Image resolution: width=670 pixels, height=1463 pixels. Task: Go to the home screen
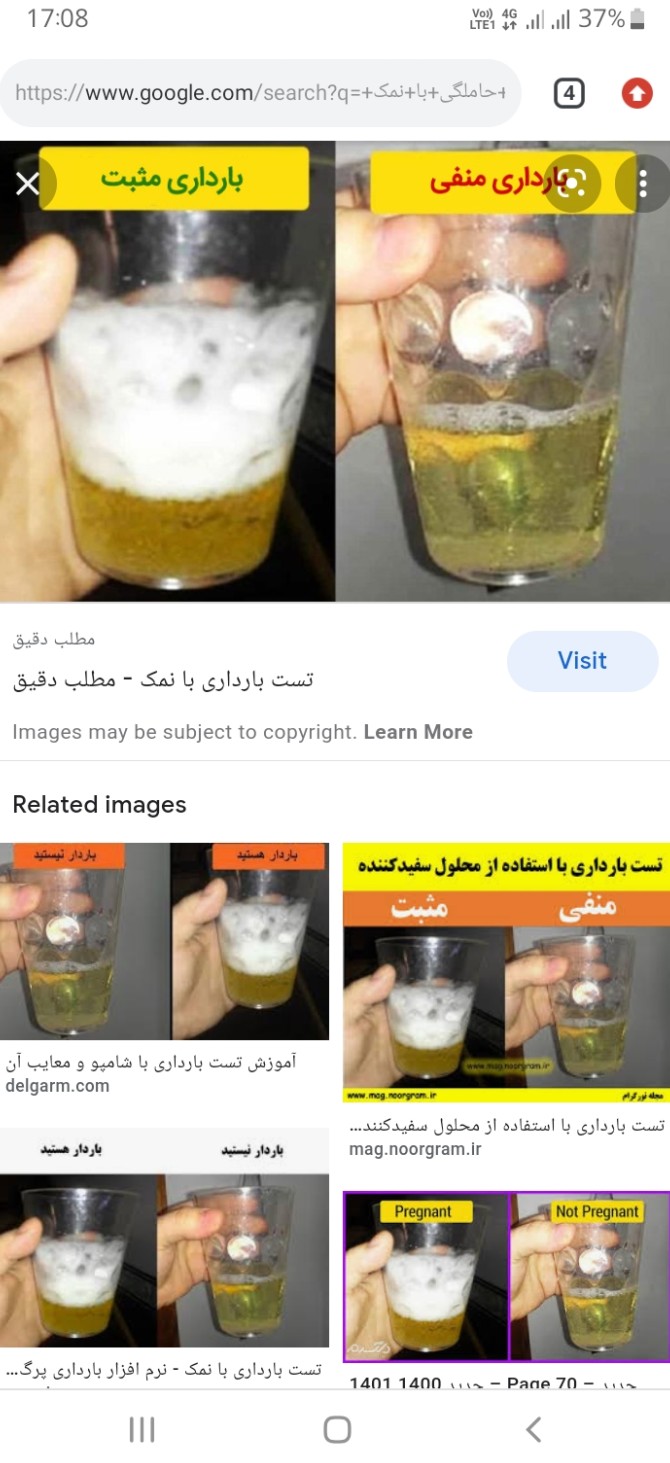[x=337, y=1430]
